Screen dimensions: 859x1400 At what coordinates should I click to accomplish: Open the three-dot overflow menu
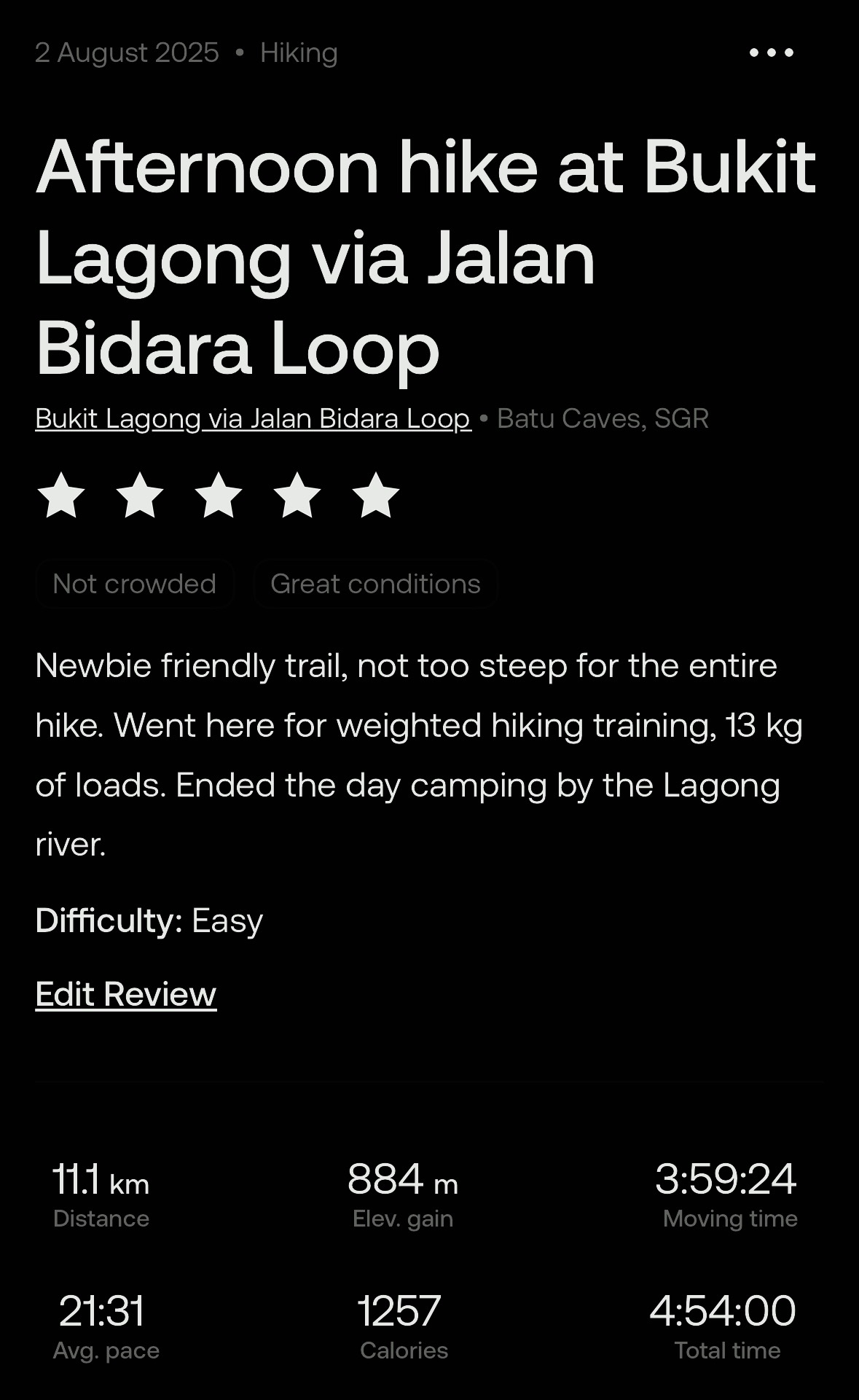click(x=771, y=52)
